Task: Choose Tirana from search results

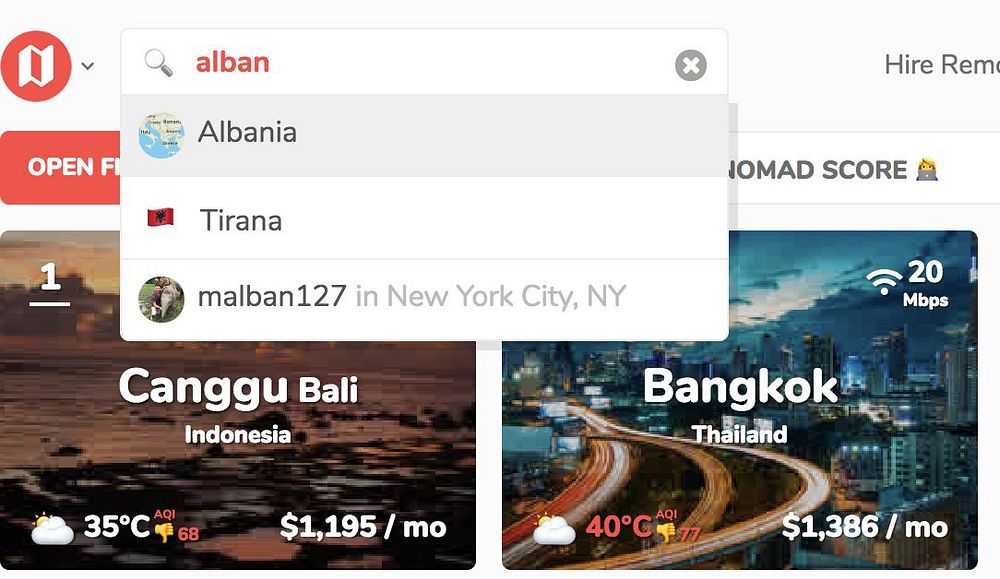Action: (x=241, y=220)
